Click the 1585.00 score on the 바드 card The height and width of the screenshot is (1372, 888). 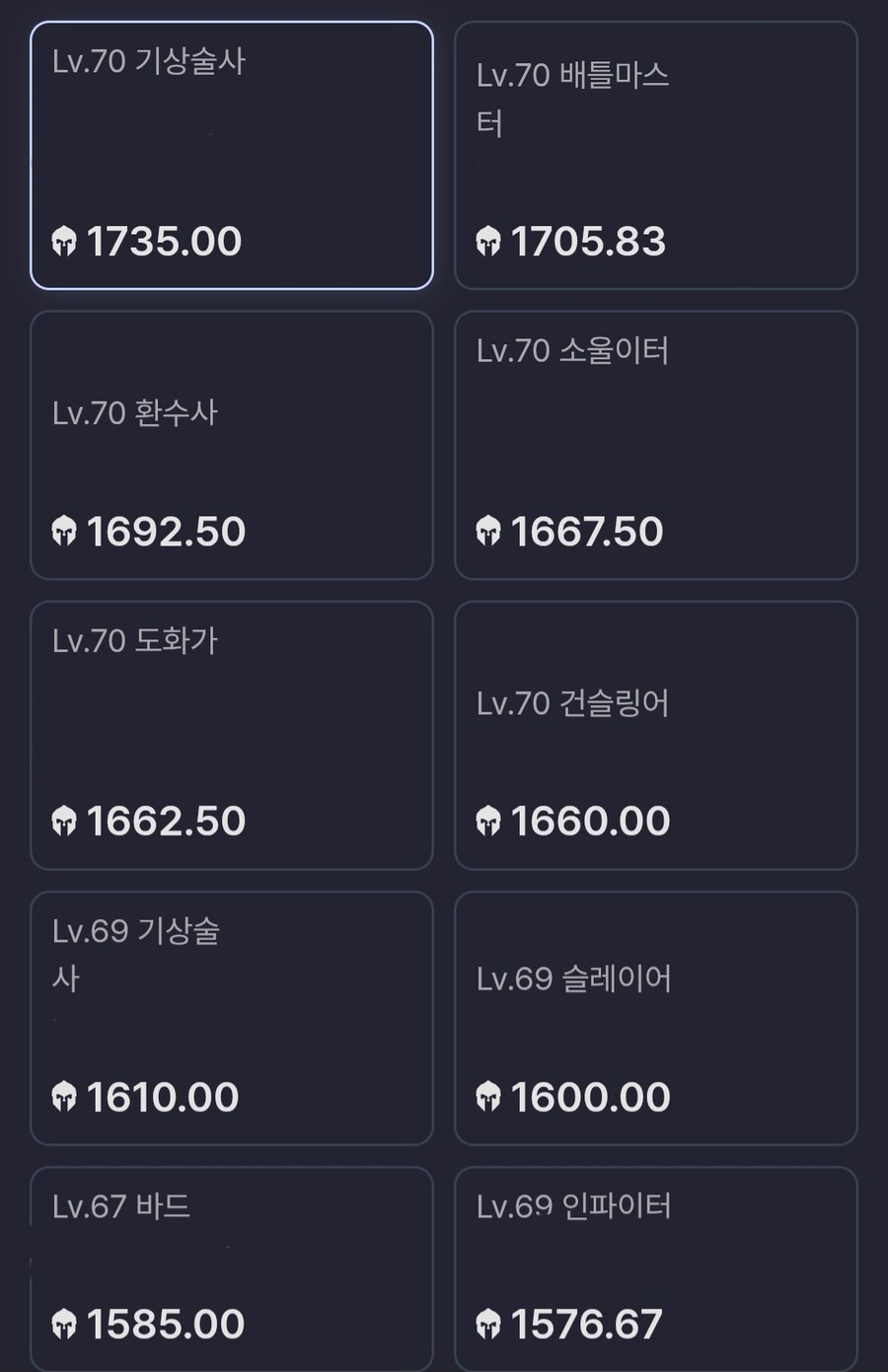[x=163, y=1325]
